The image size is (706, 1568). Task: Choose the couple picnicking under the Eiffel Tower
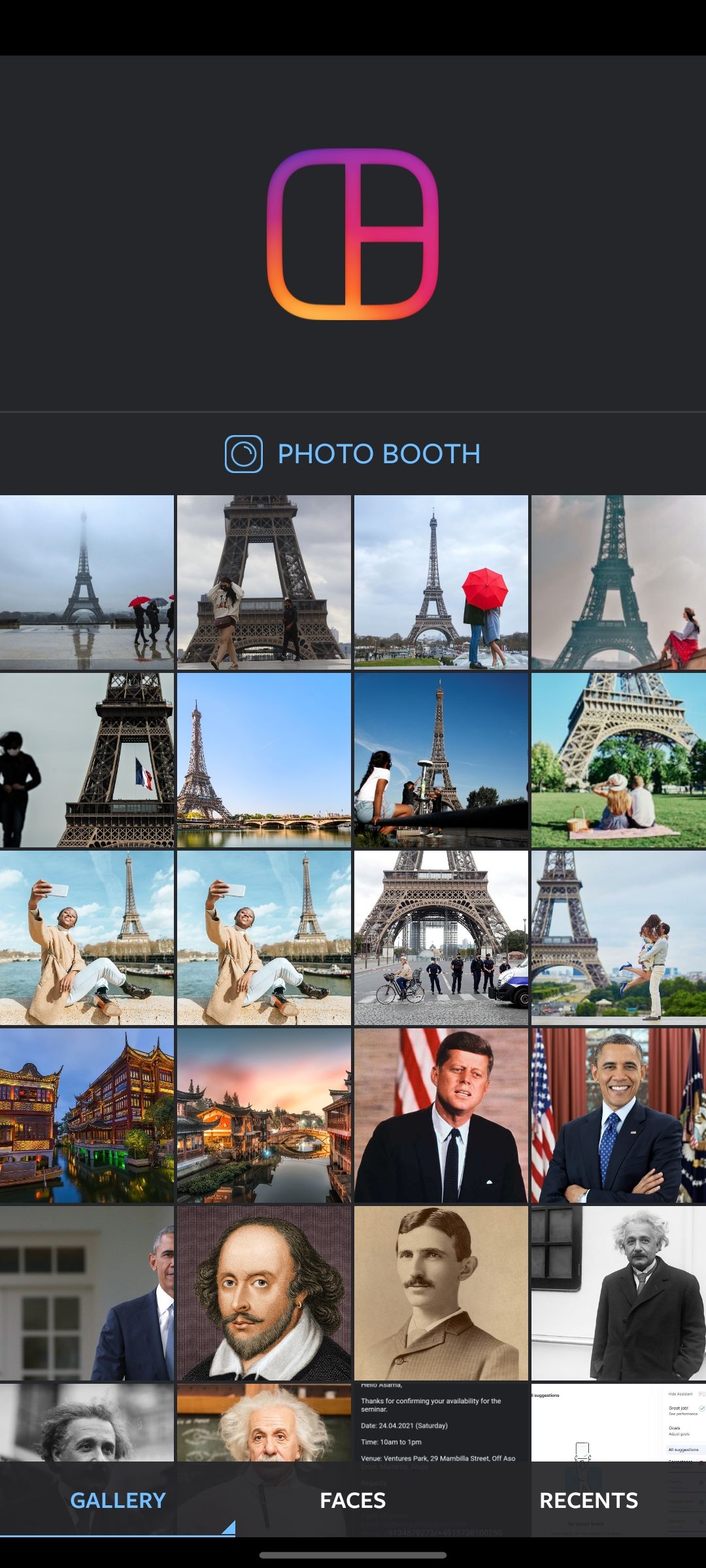click(618, 758)
